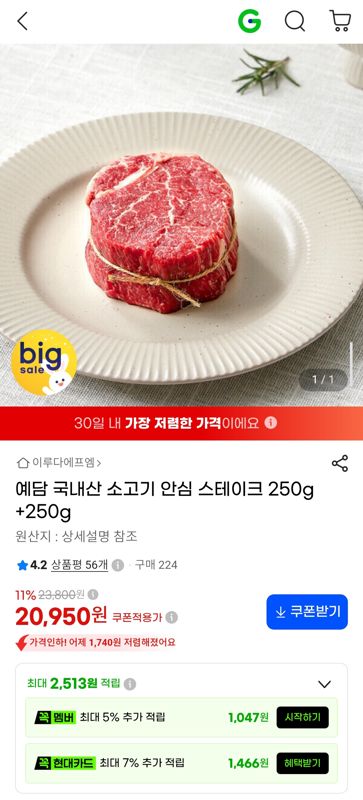Open the shopping cart
Viewport: 363px width, 800px height.
click(340, 21)
